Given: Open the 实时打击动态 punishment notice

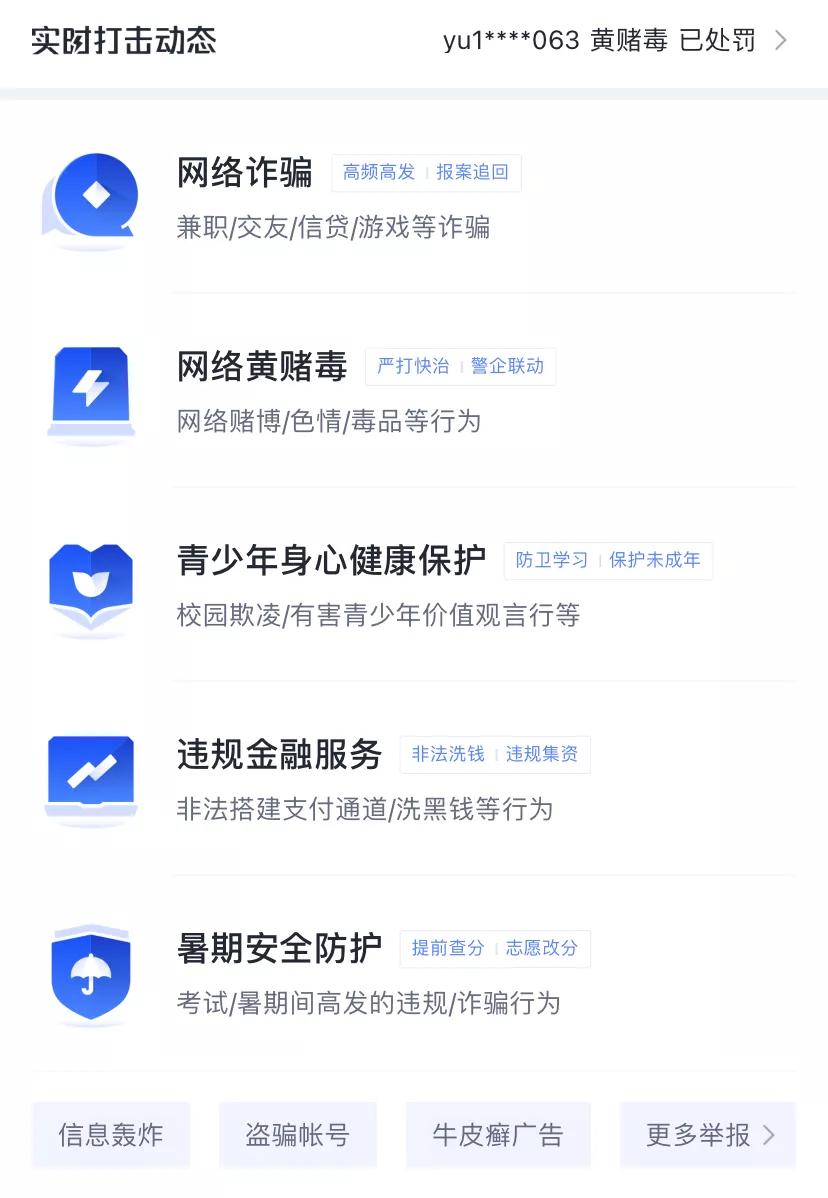Looking at the screenshot, I should click(x=613, y=41).
